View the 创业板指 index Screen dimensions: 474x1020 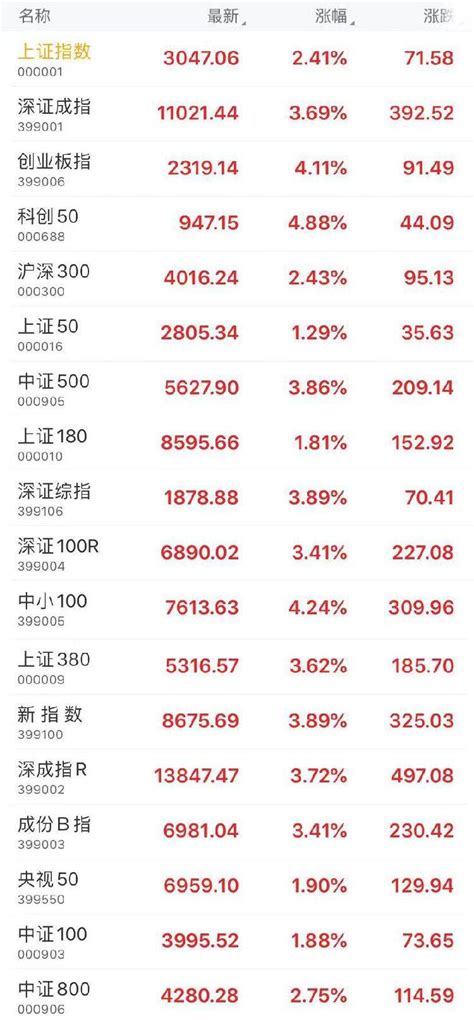point(237,168)
